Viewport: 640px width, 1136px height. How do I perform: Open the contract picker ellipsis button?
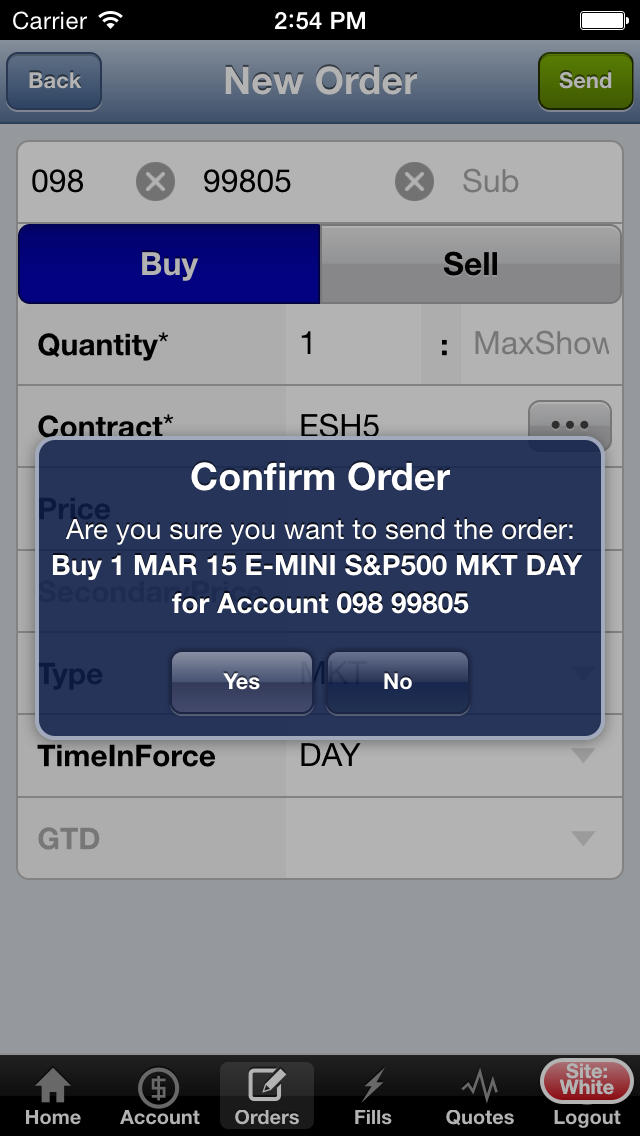[x=570, y=425]
